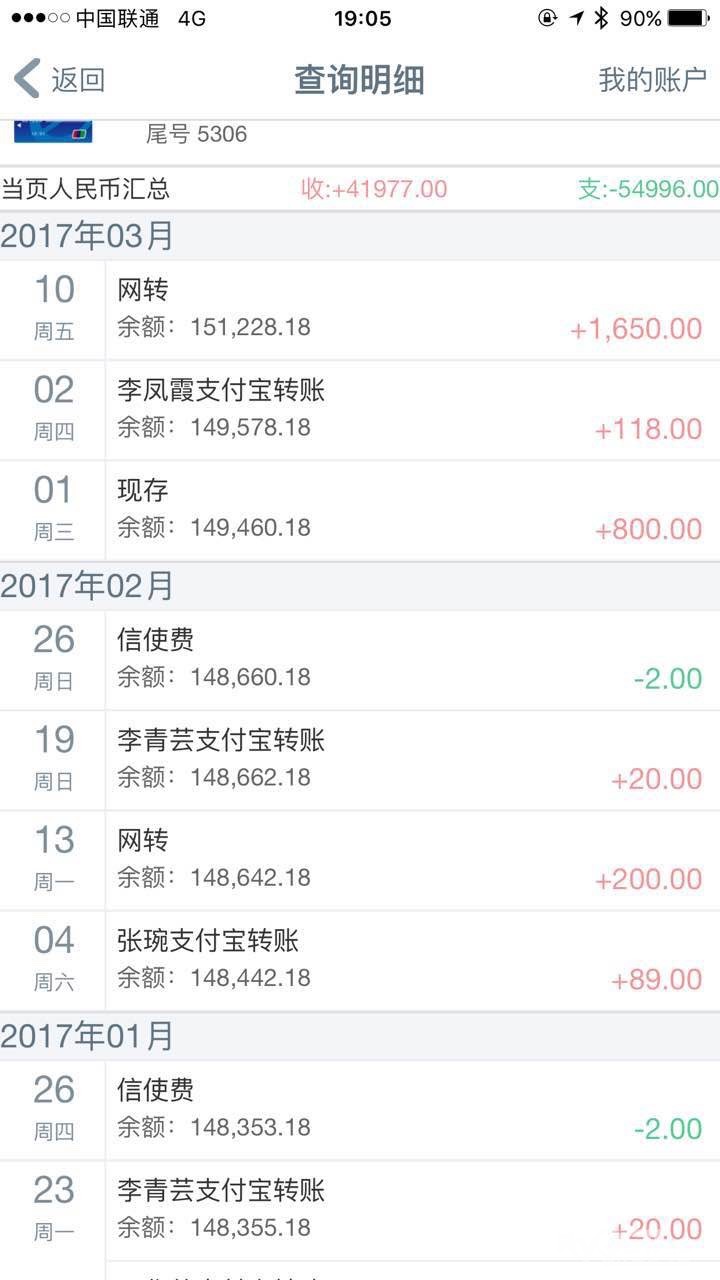Viewport: 720px width, 1280px height.
Task: Open the 网转 transaction of +1,650.00
Action: pyautogui.click(x=360, y=310)
